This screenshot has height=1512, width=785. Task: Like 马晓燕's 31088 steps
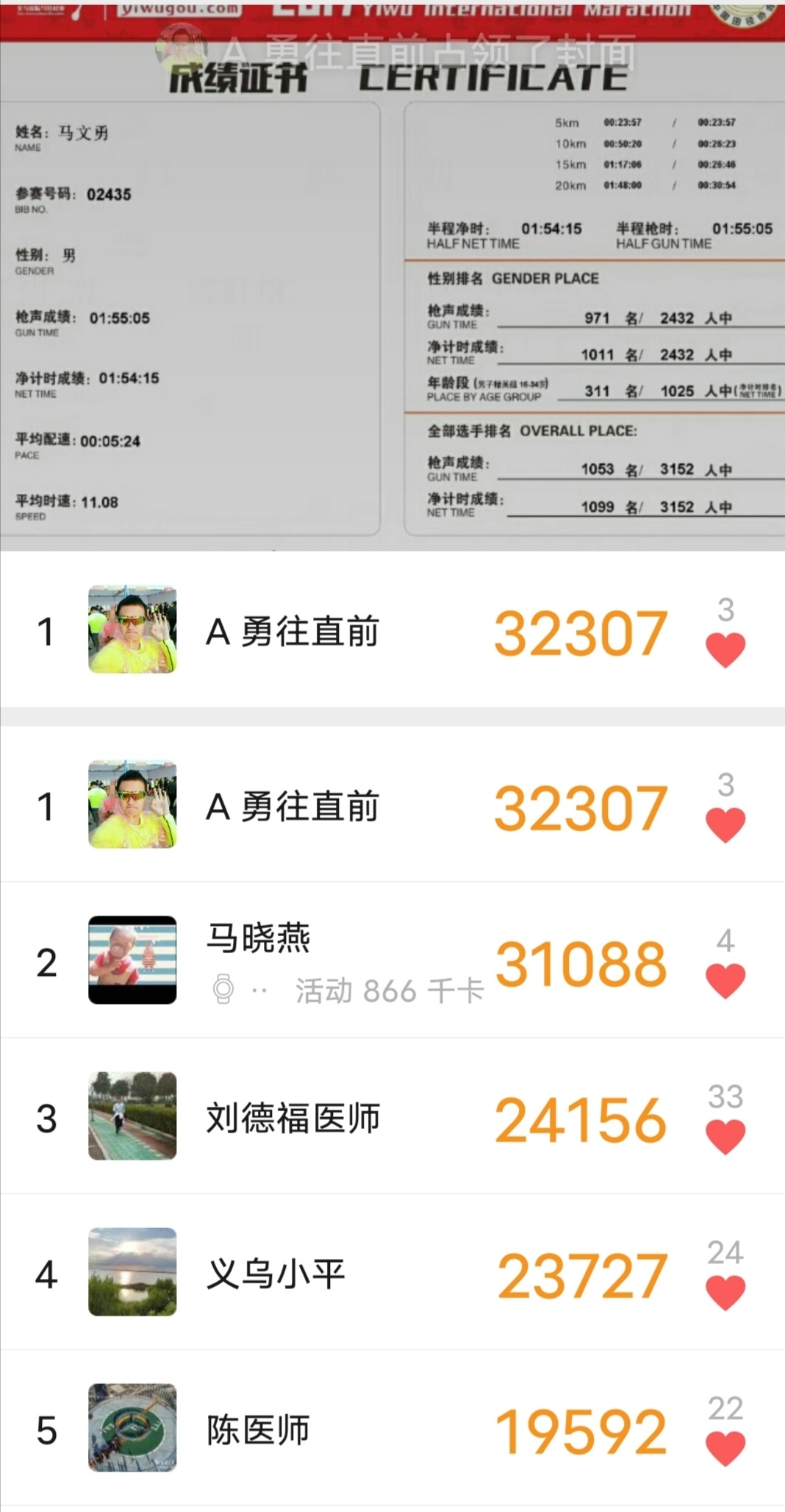[725, 980]
